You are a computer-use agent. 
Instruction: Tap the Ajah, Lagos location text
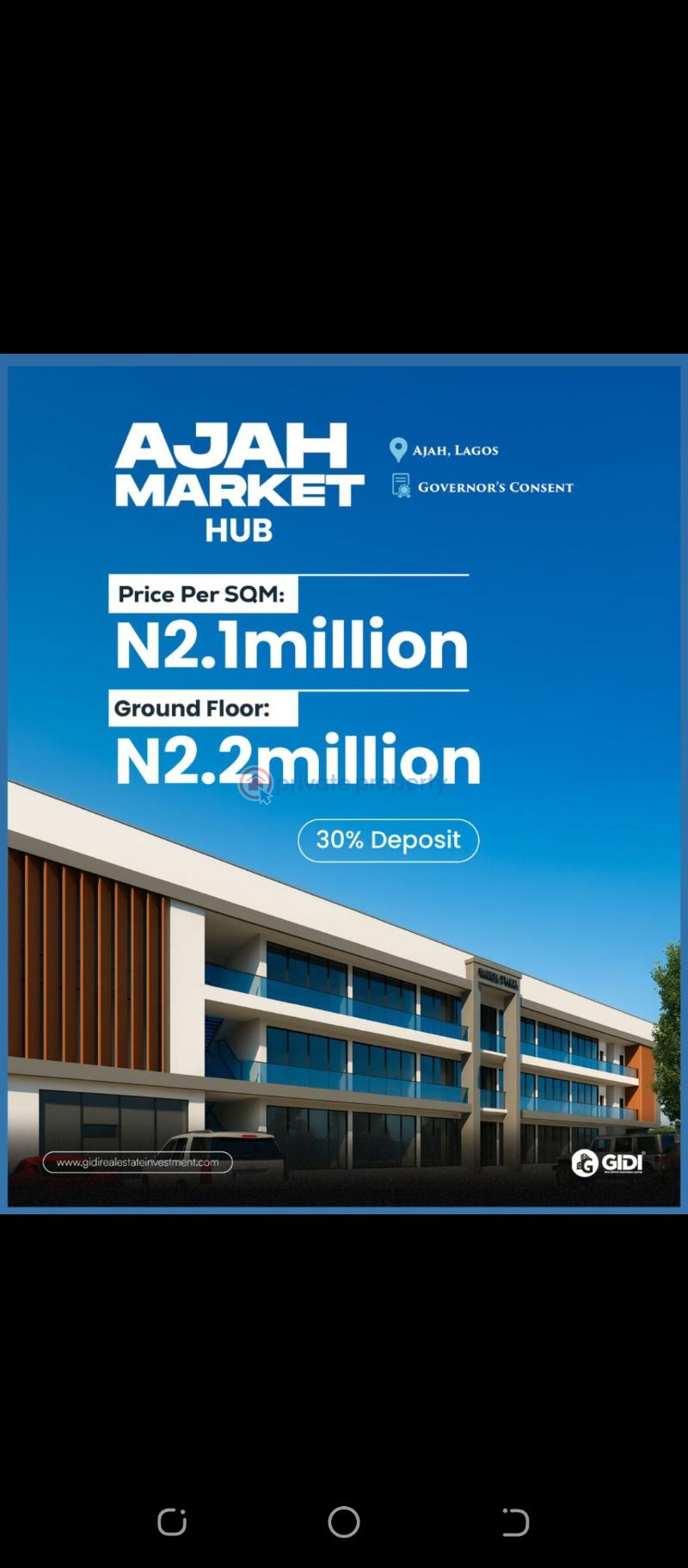[x=457, y=448]
